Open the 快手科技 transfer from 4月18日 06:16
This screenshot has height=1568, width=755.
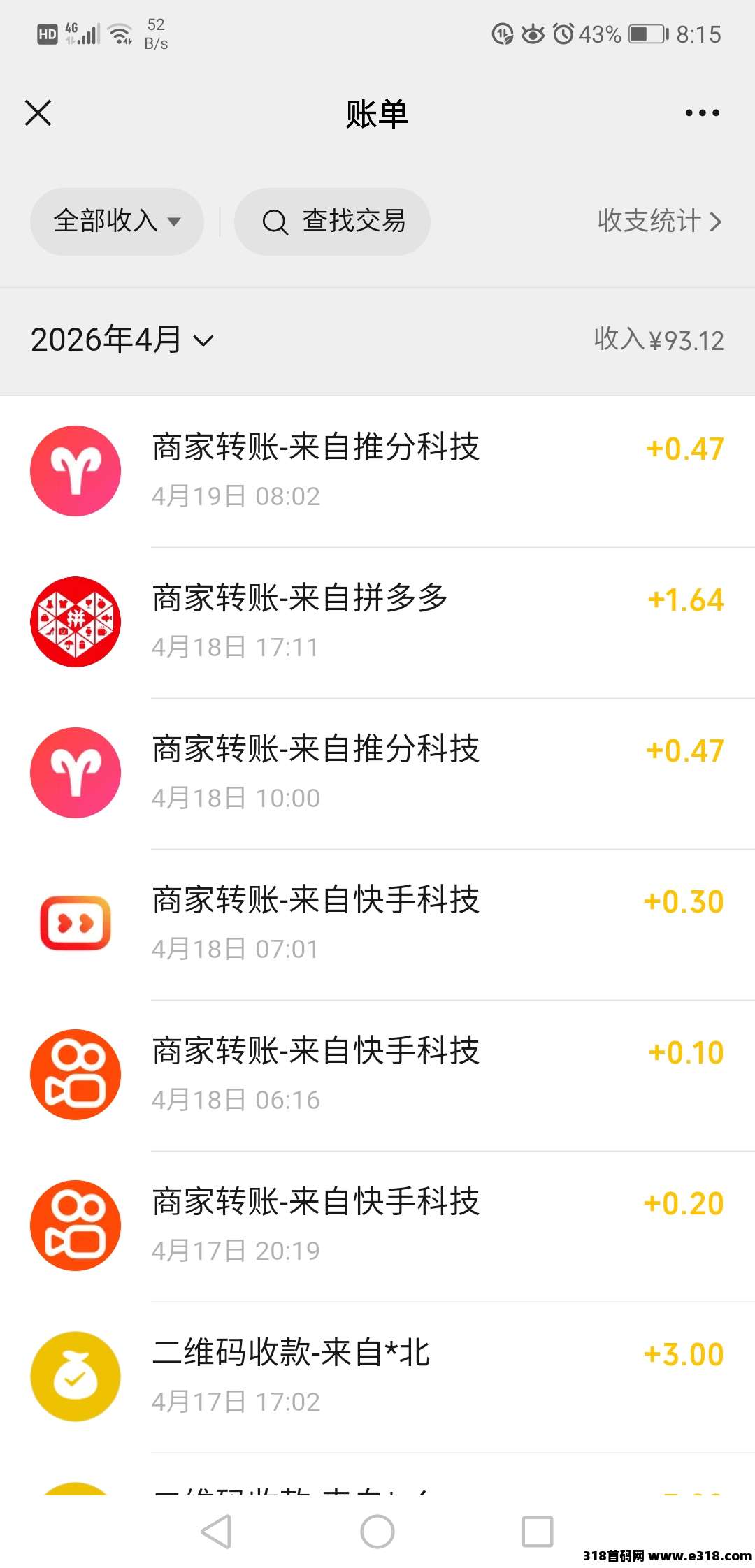[x=377, y=1075]
